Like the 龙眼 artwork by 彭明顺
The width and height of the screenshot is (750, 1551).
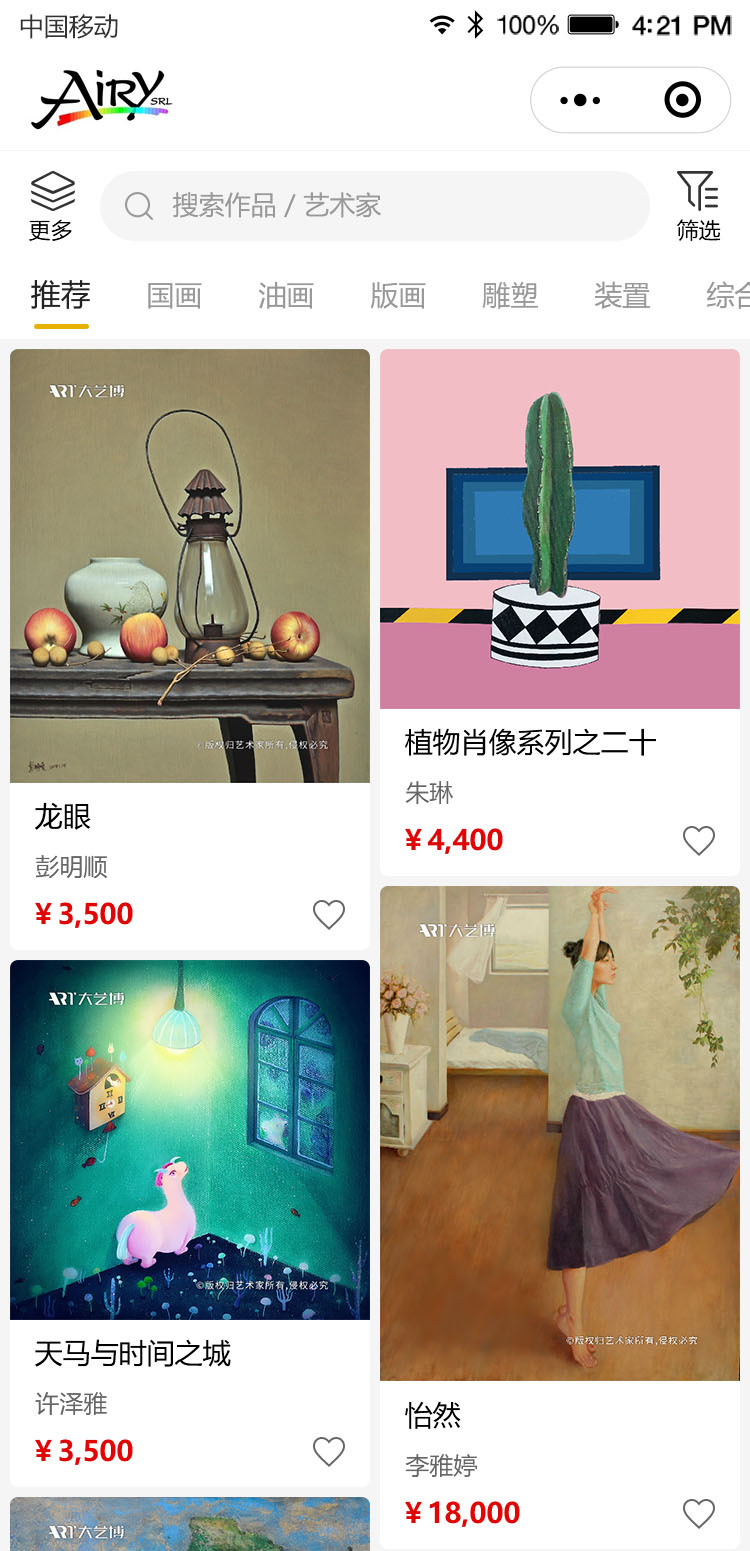pos(329,914)
